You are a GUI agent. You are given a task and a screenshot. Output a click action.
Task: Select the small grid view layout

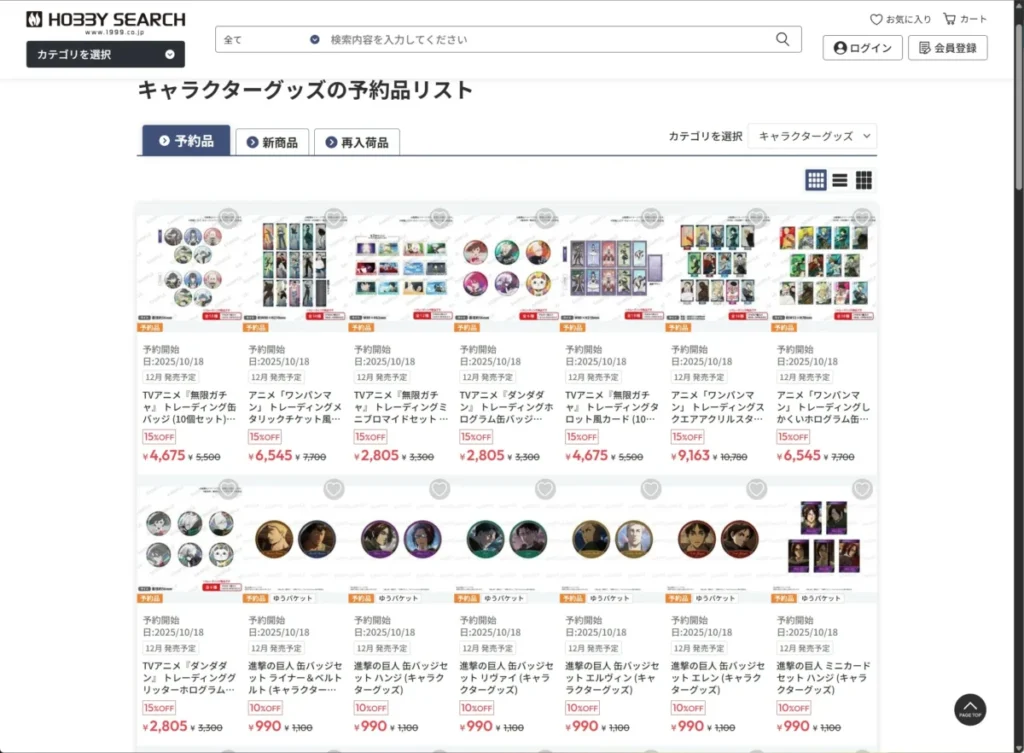coord(816,180)
